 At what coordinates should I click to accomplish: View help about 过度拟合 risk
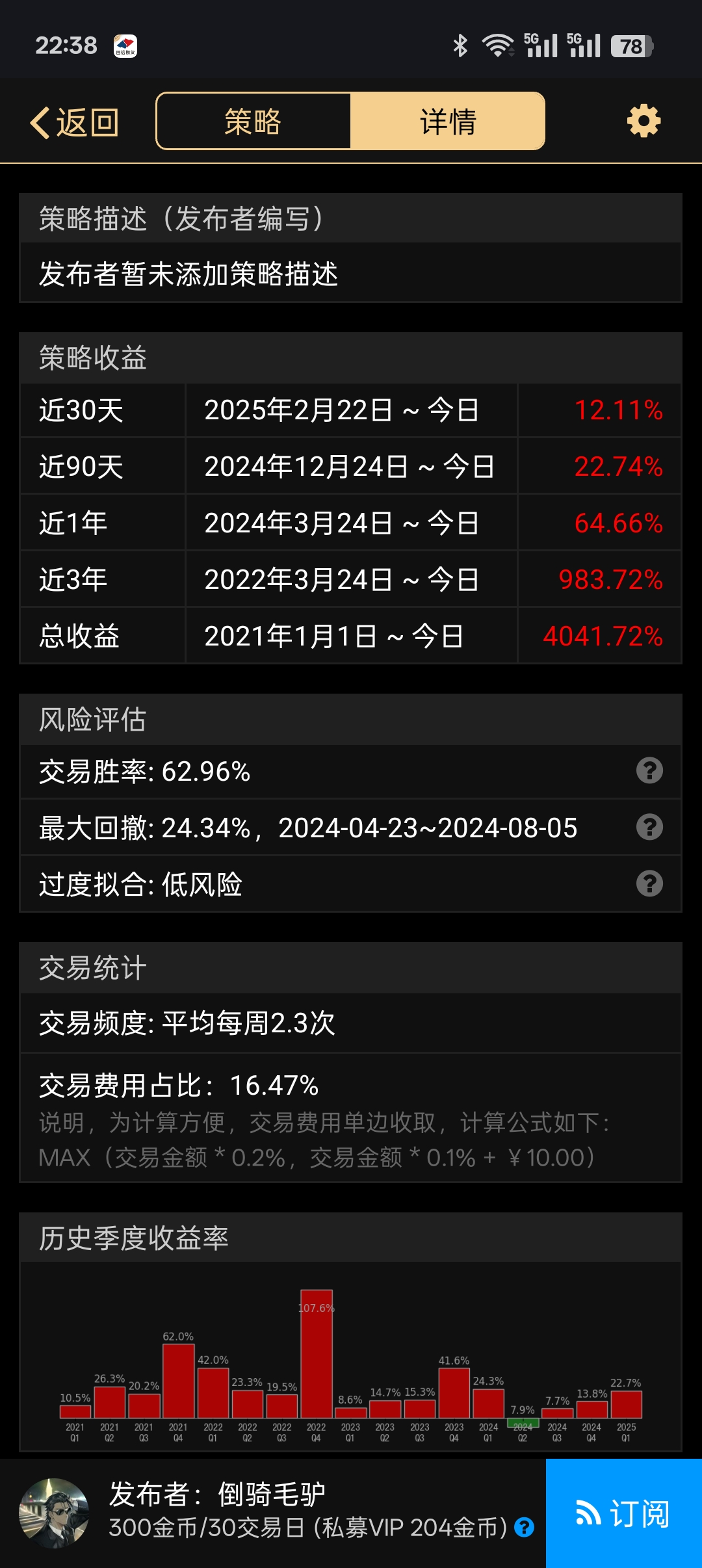[649, 884]
